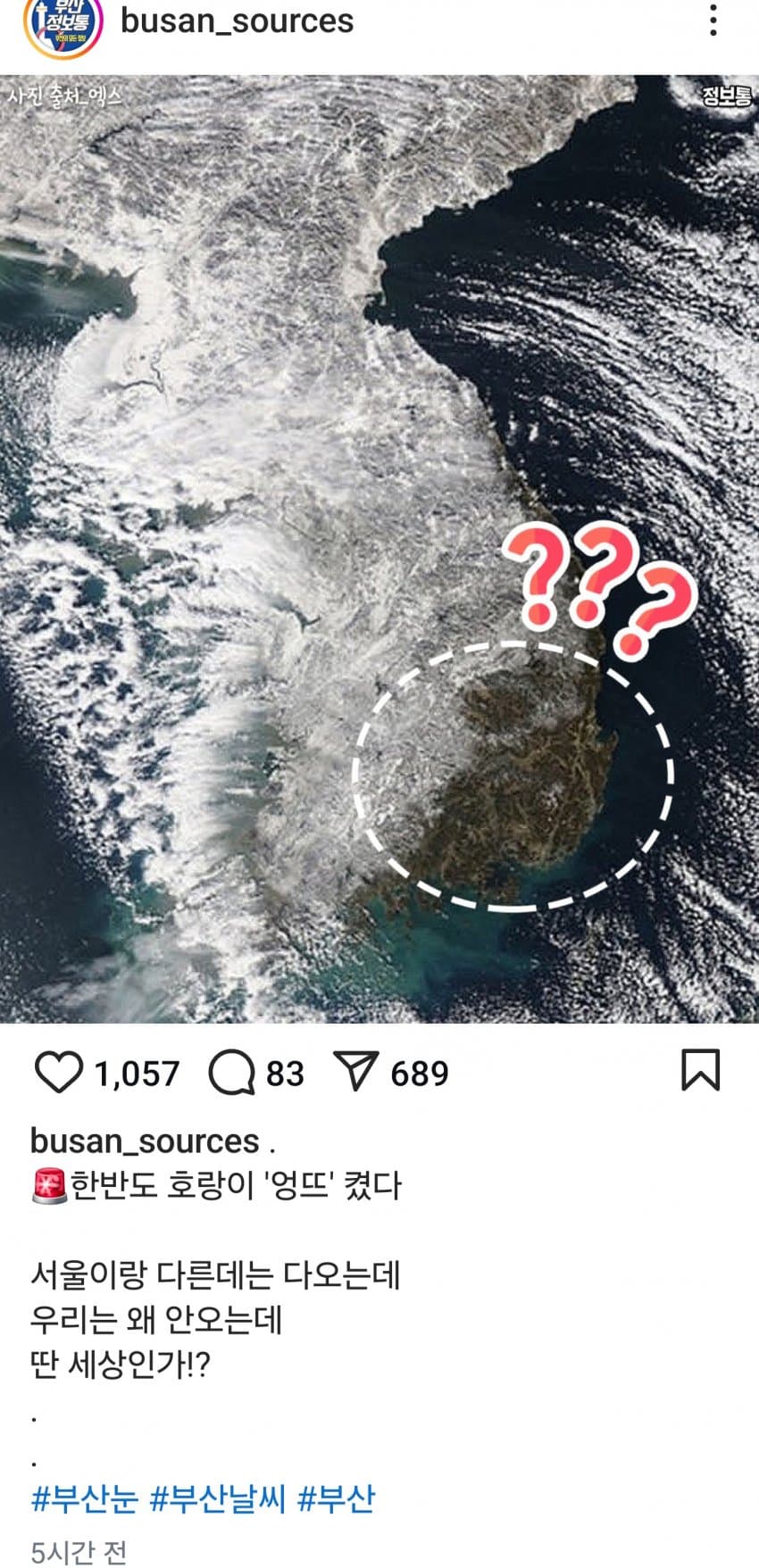The image size is (759, 1568).
Task: Bookmark this post
Action: pos(700,1070)
